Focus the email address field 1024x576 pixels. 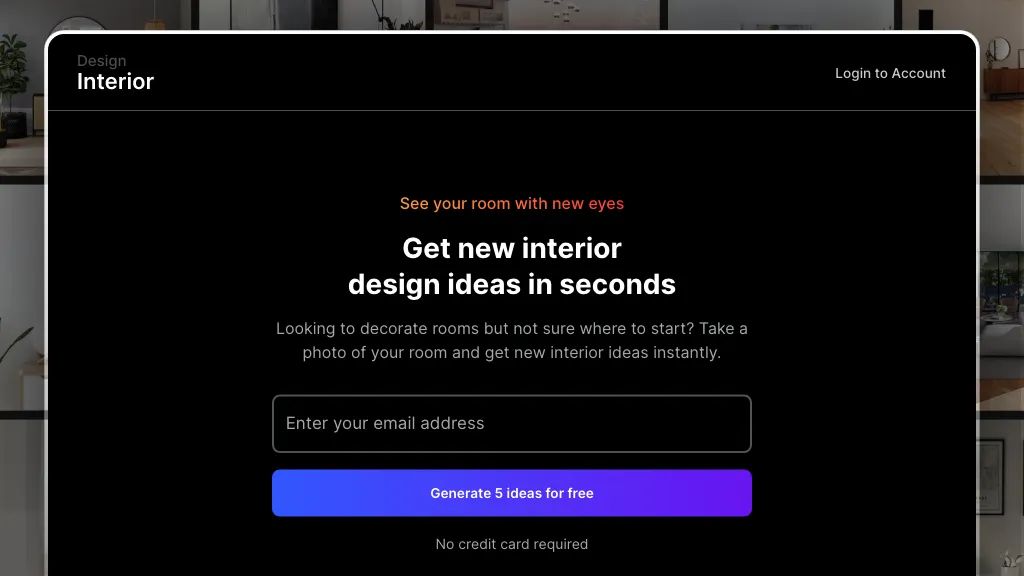[511, 423]
